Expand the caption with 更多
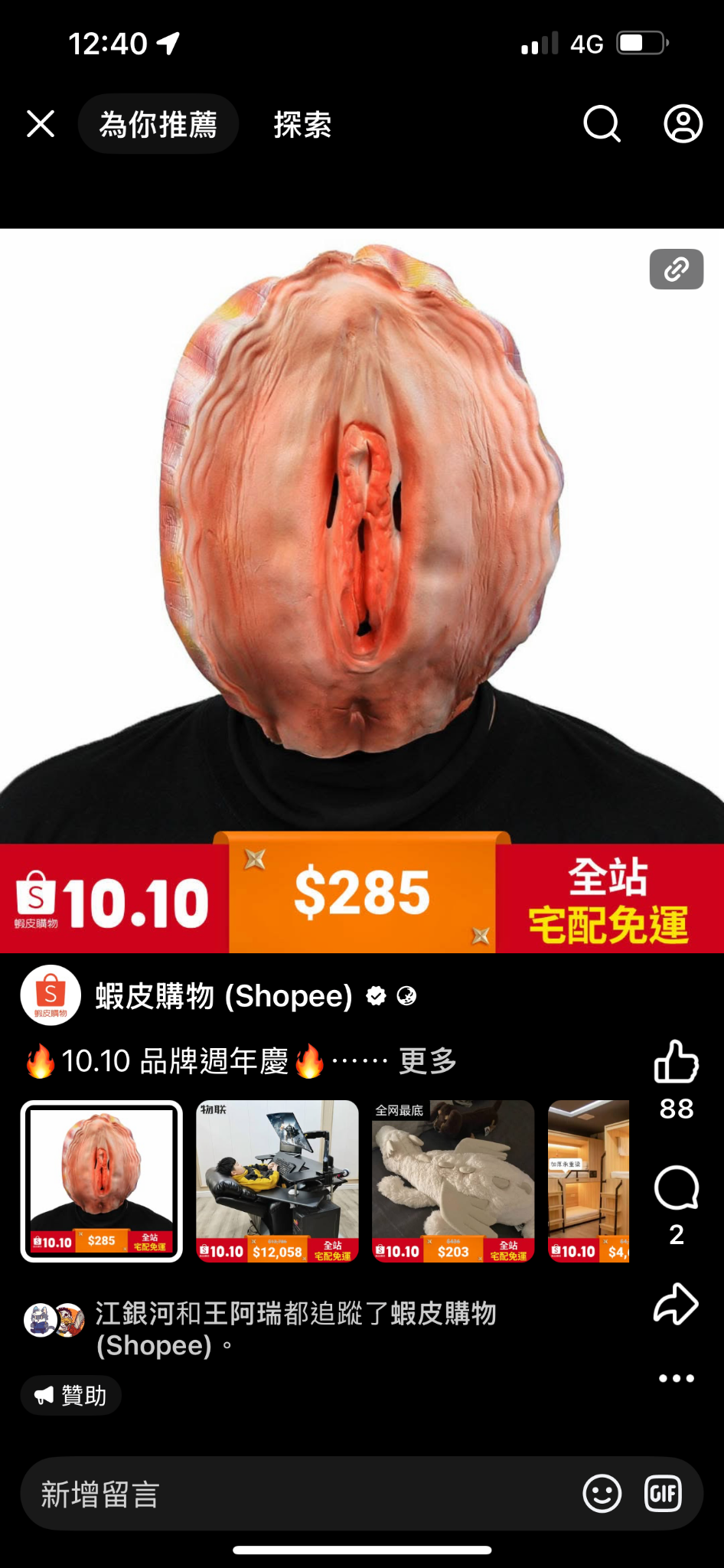The image size is (724, 1568). [x=427, y=1061]
